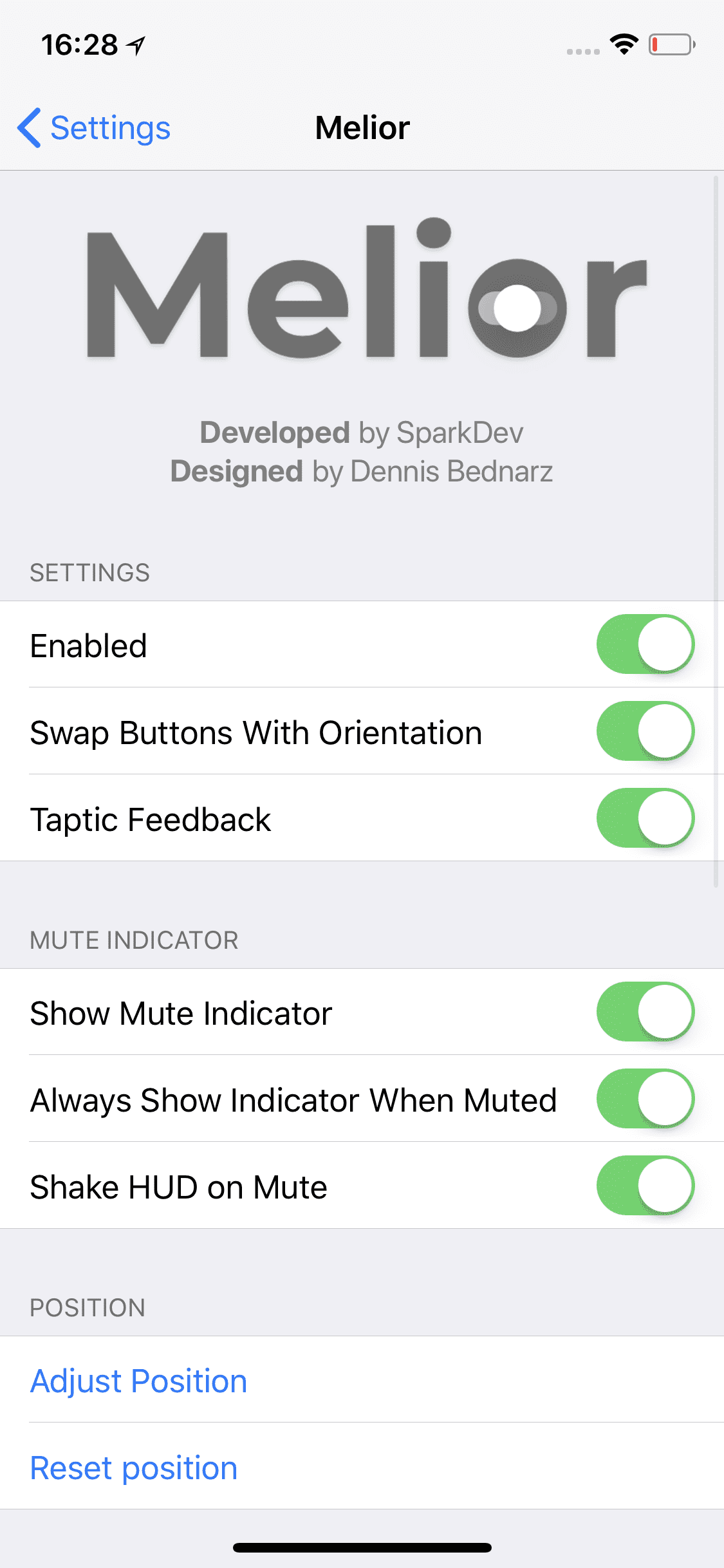
Task: Go back to Settings
Action: (94, 127)
